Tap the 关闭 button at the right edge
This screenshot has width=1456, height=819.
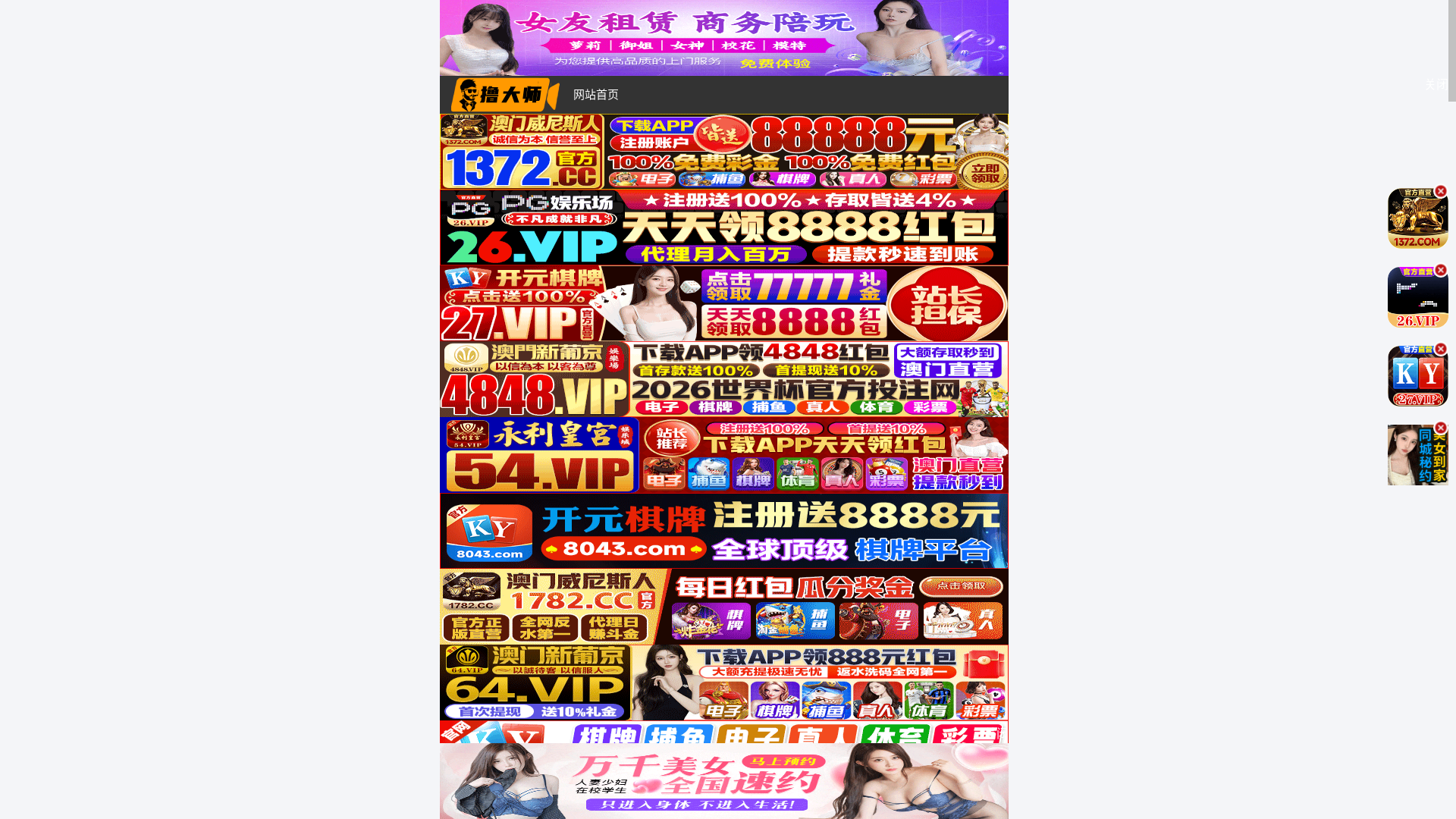1436,85
